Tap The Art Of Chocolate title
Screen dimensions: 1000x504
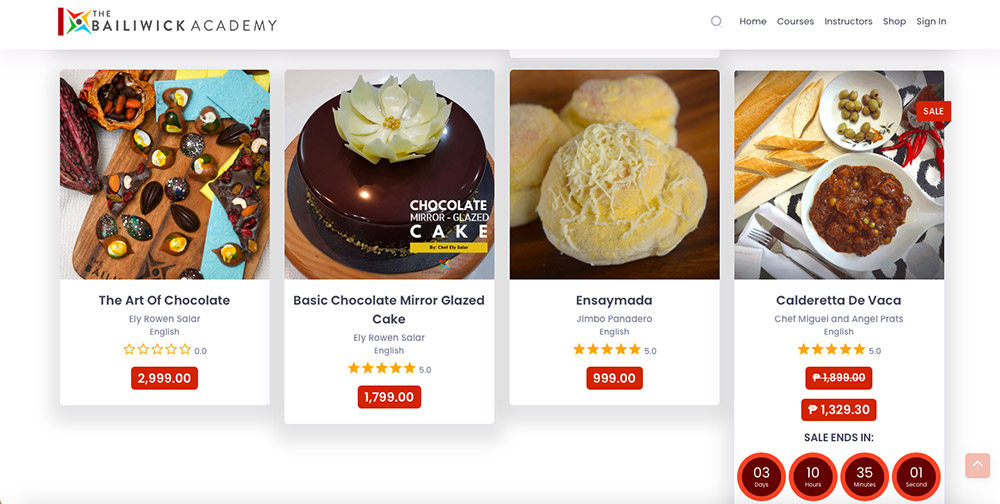[x=164, y=300]
